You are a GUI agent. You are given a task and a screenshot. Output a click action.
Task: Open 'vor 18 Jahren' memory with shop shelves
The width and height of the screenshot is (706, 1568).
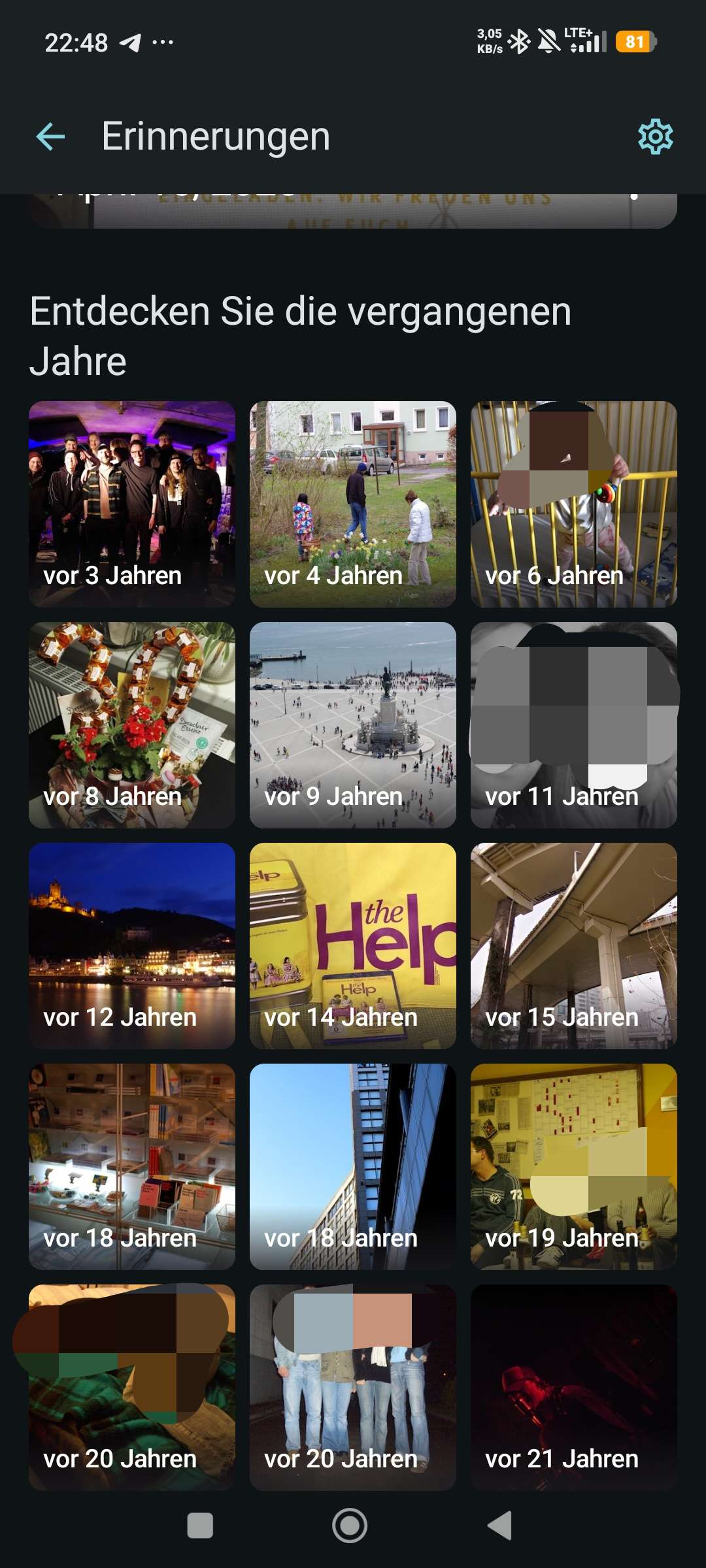coord(132,1166)
